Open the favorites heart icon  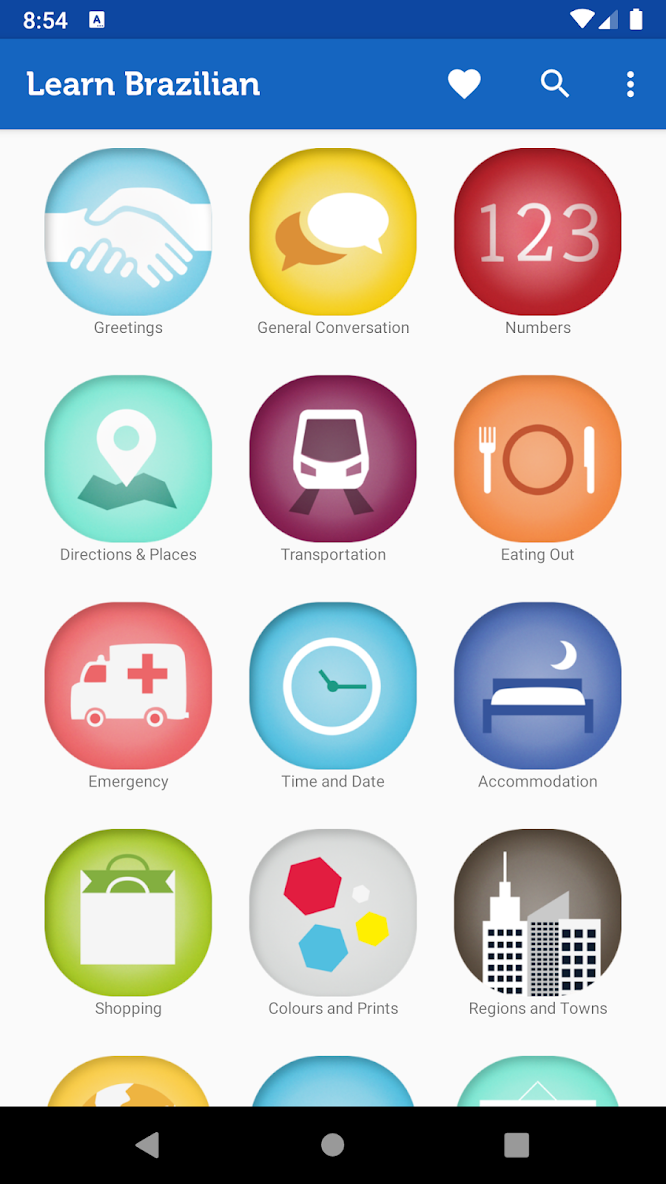tap(464, 84)
